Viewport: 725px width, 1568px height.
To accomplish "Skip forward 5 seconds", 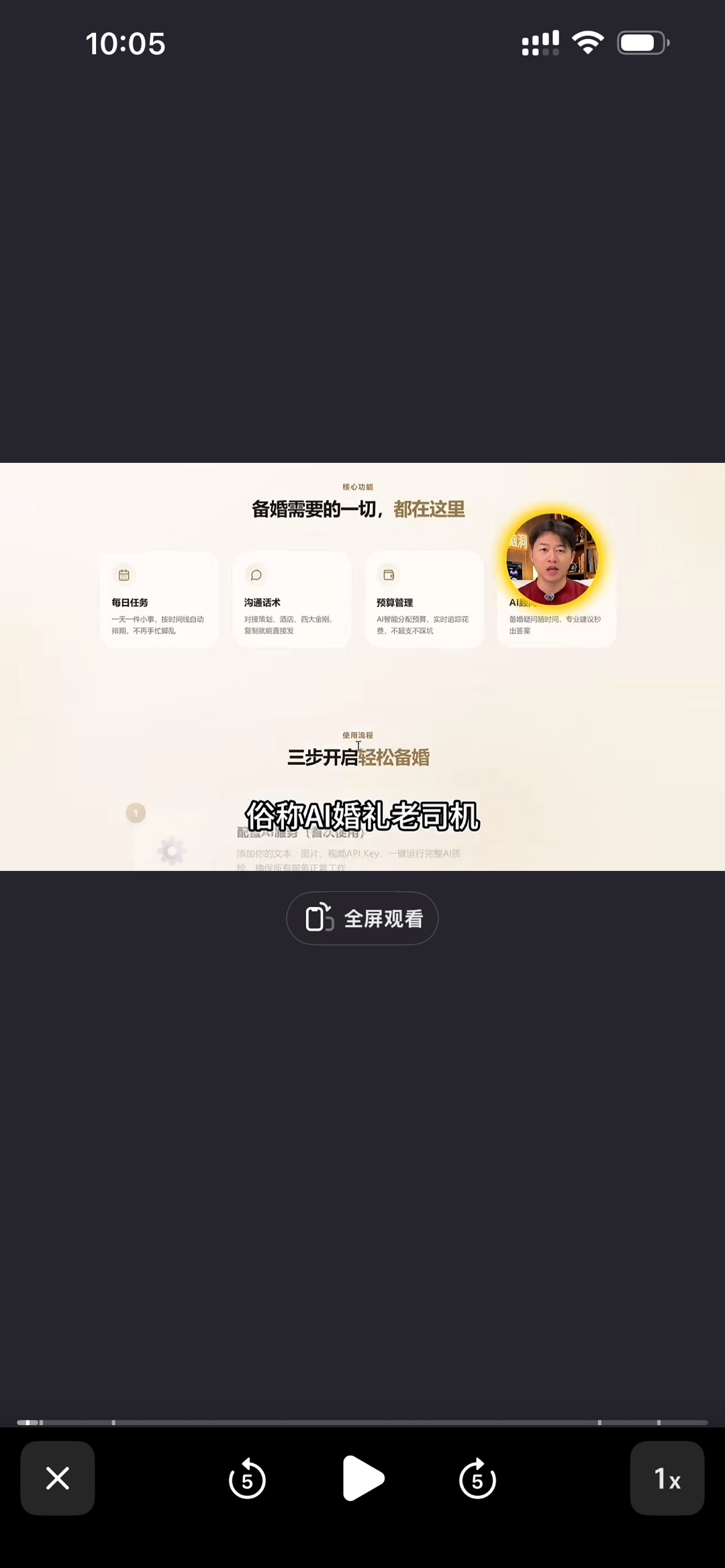I will tap(477, 1478).
